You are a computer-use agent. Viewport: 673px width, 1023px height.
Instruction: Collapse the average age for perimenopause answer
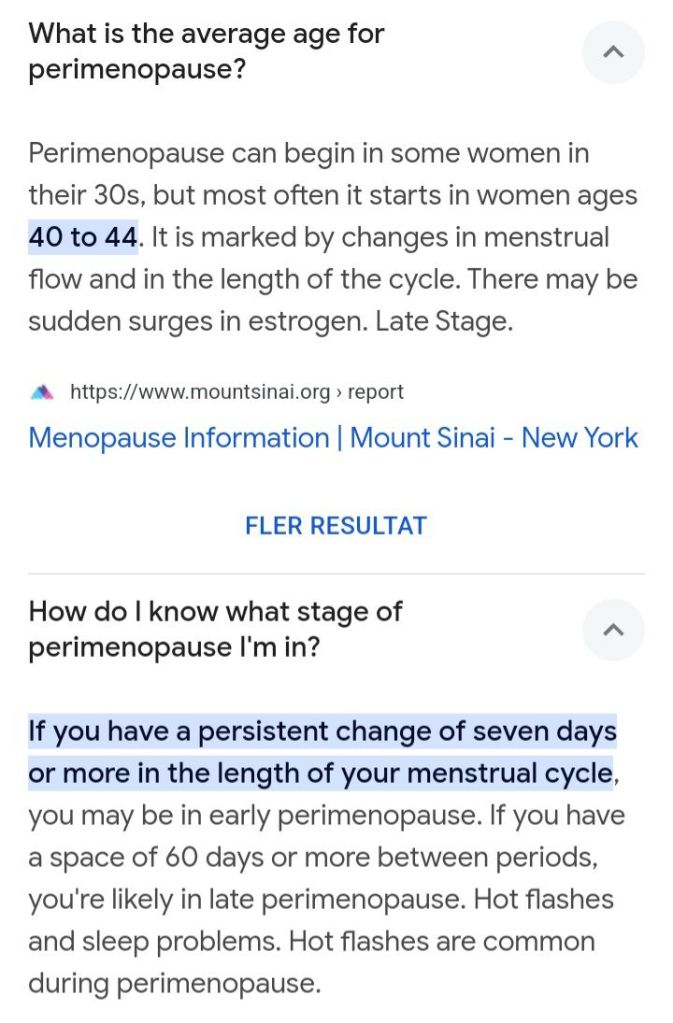(x=614, y=52)
